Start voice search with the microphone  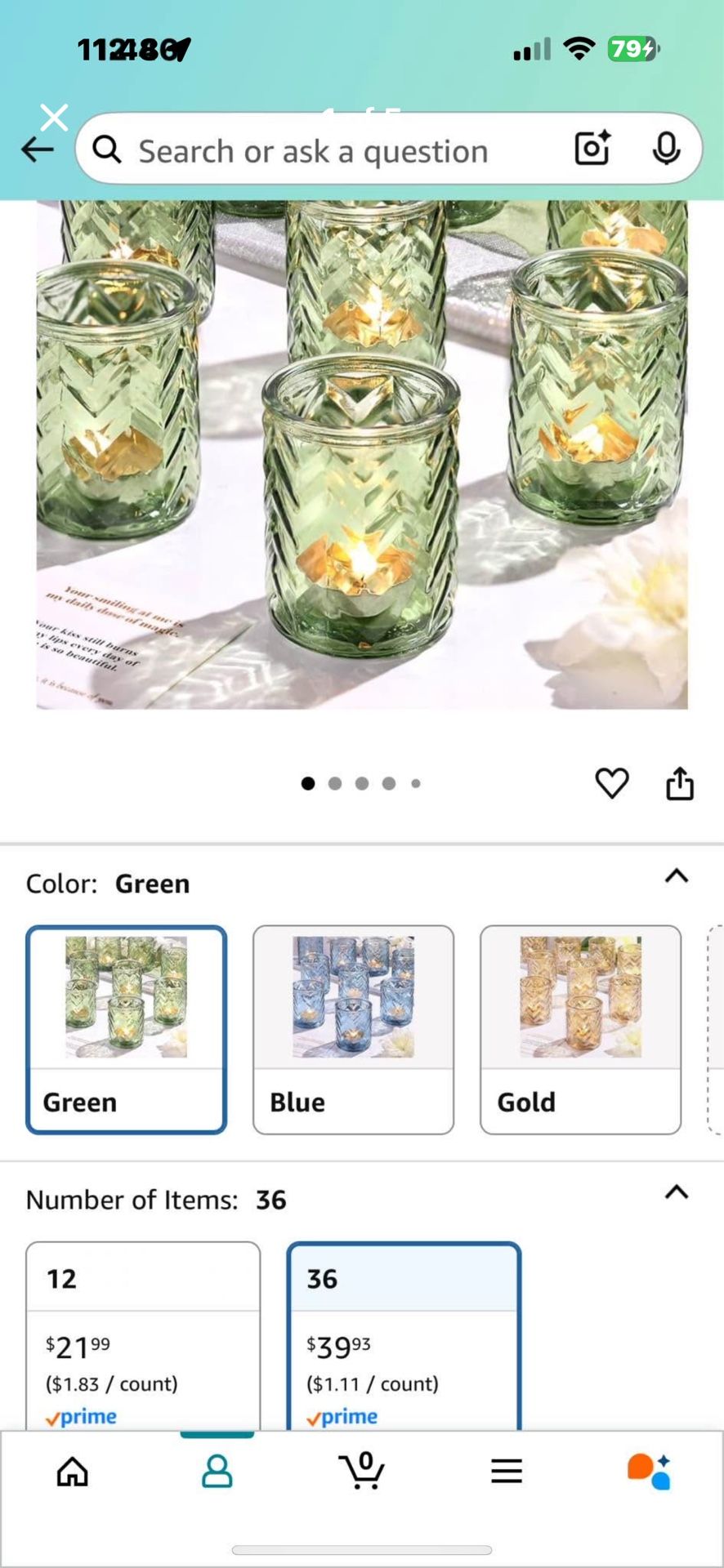[x=666, y=149]
